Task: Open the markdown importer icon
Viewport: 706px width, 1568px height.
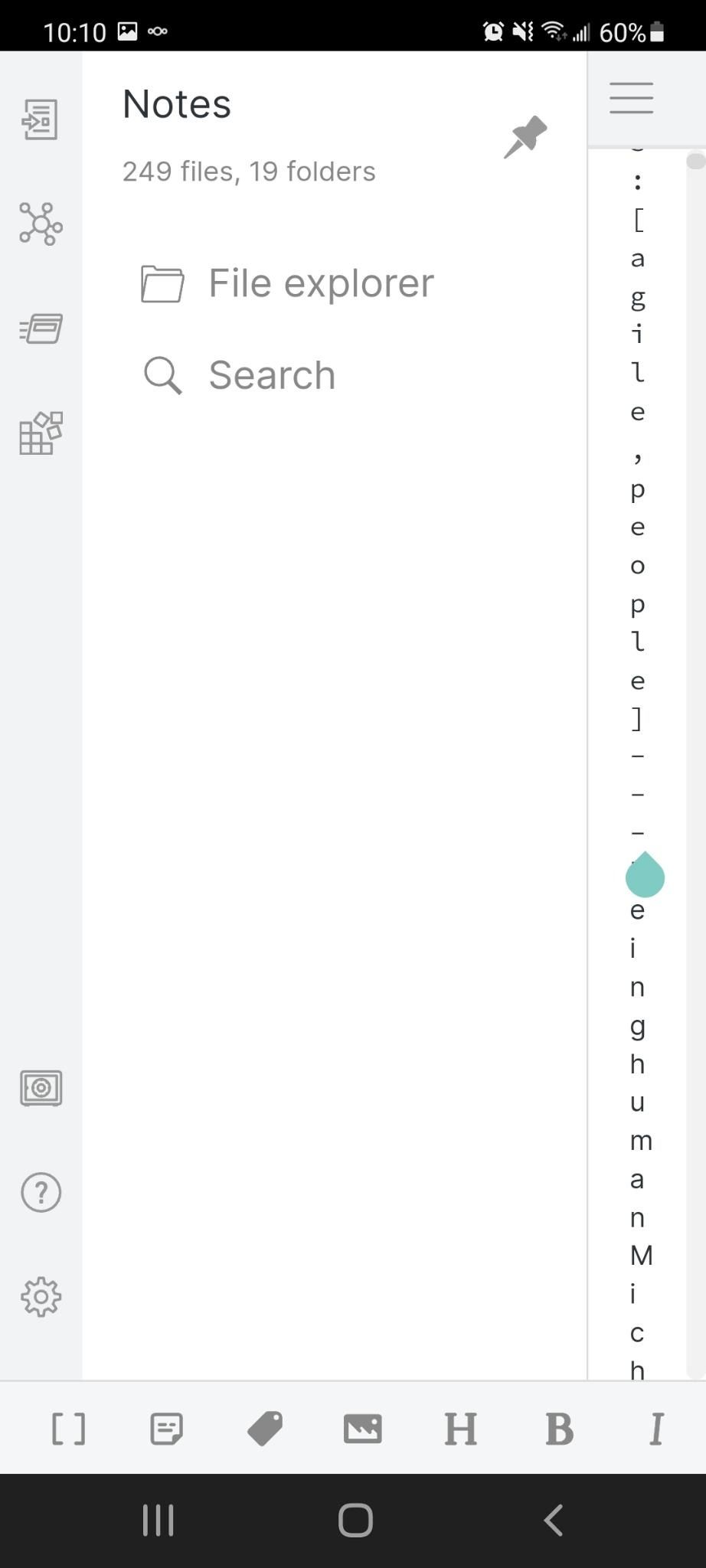Action: pyautogui.click(x=41, y=433)
